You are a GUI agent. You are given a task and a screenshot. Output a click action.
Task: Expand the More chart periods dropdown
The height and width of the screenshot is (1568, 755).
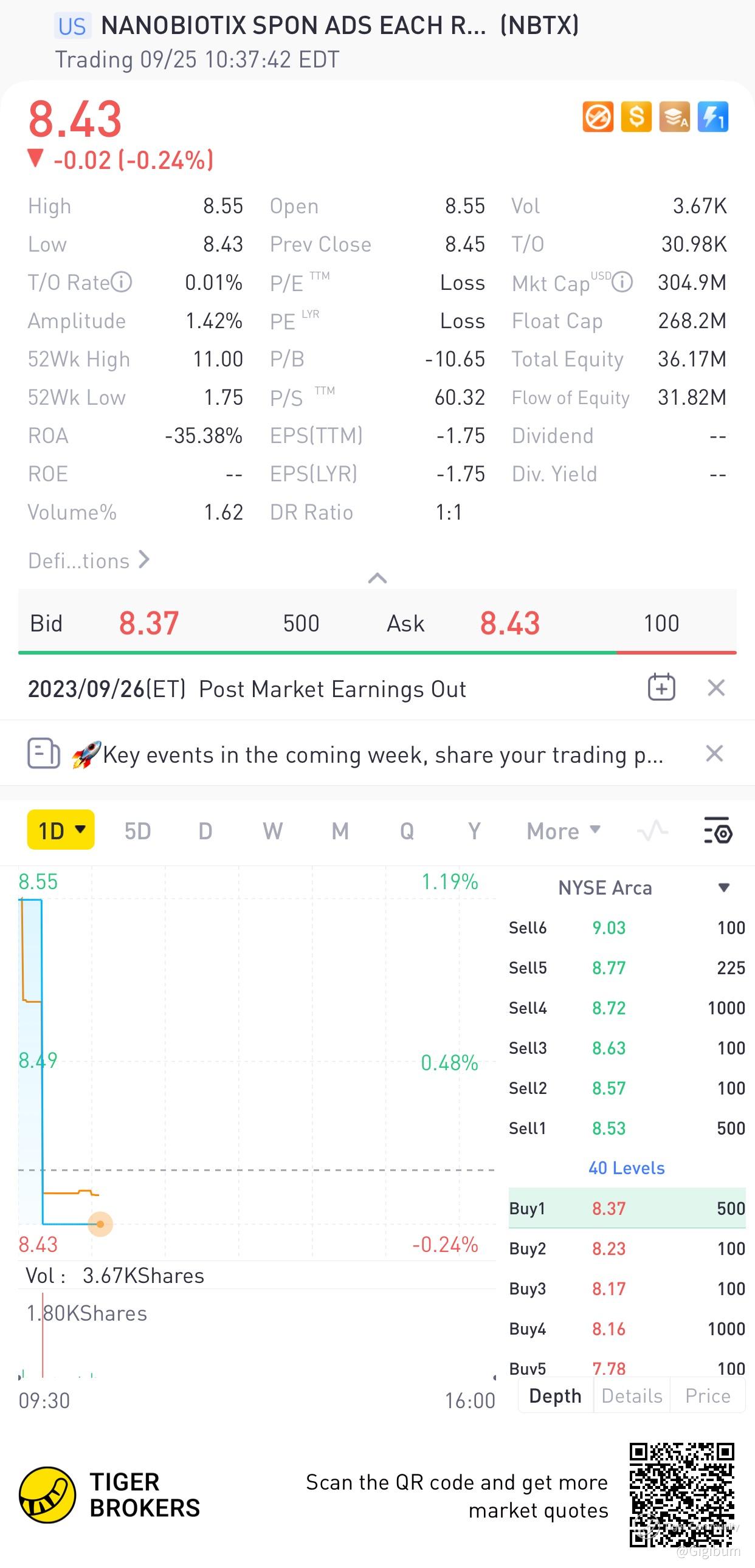[x=563, y=831]
